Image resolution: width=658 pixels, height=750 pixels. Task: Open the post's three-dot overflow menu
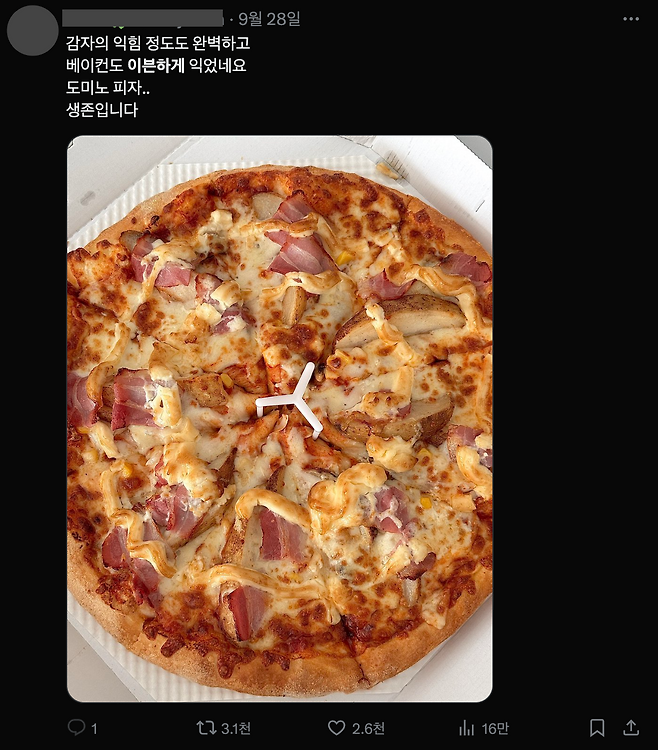click(x=630, y=19)
